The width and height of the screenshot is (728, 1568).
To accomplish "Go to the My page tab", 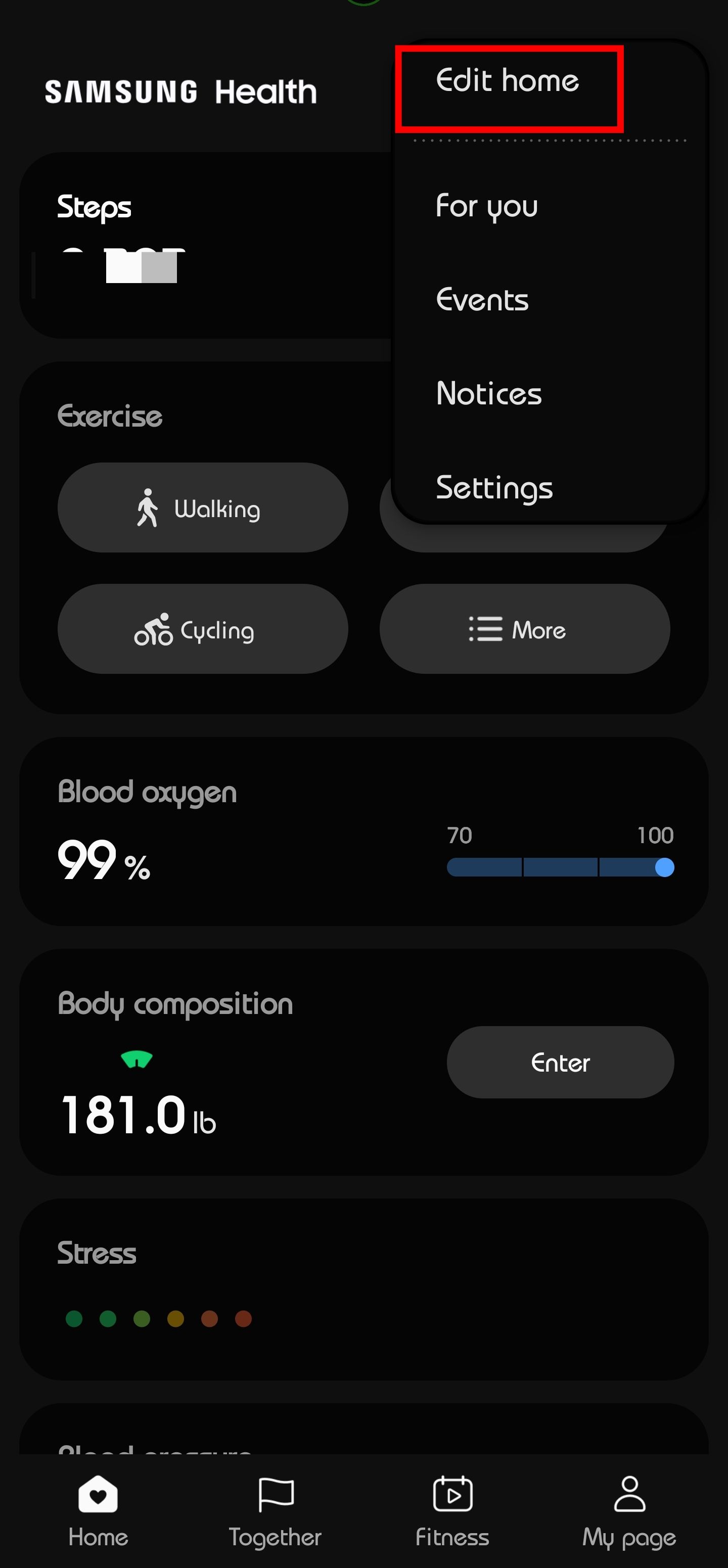I will (x=629, y=1511).
